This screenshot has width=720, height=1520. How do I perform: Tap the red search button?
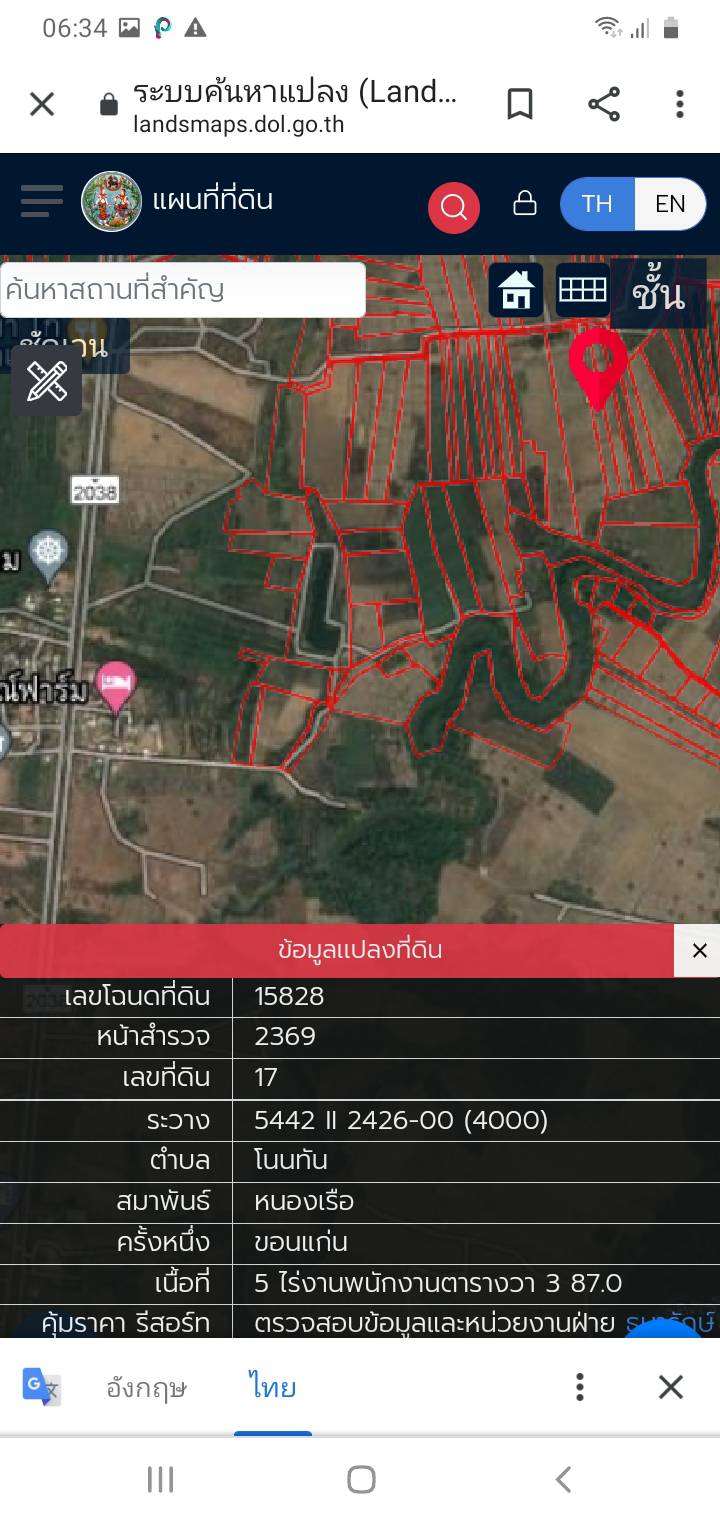454,207
